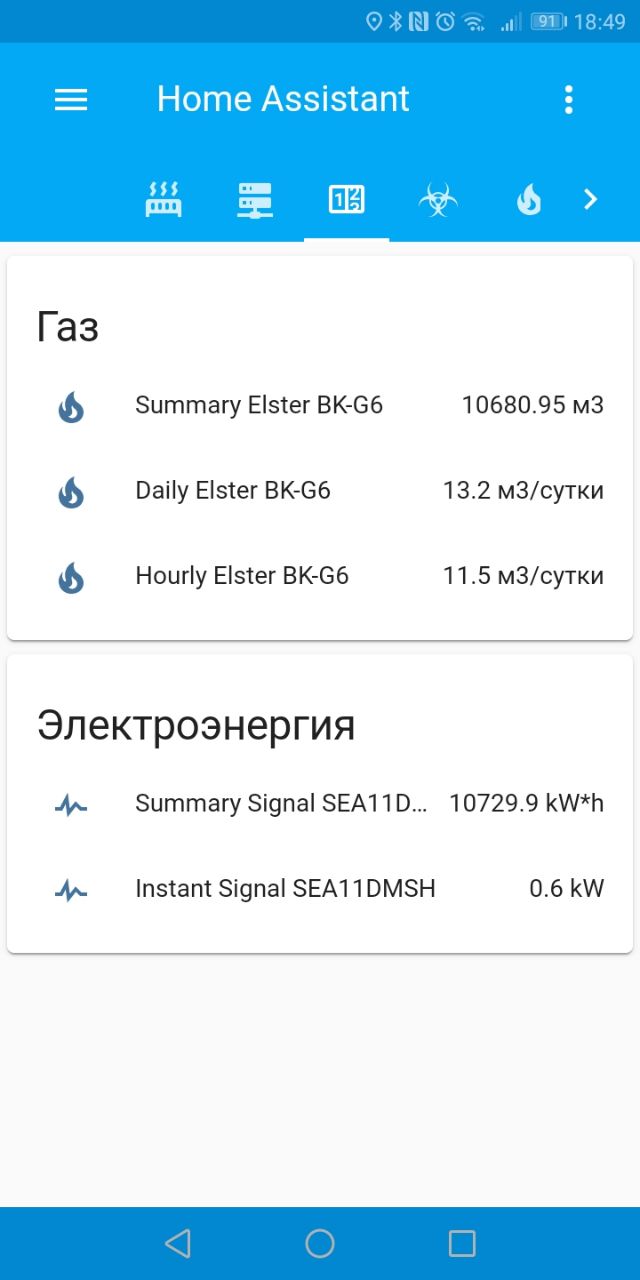Show more tabs with right chevron
The height and width of the screenshot is (1280, 640).
coord(591,200)
